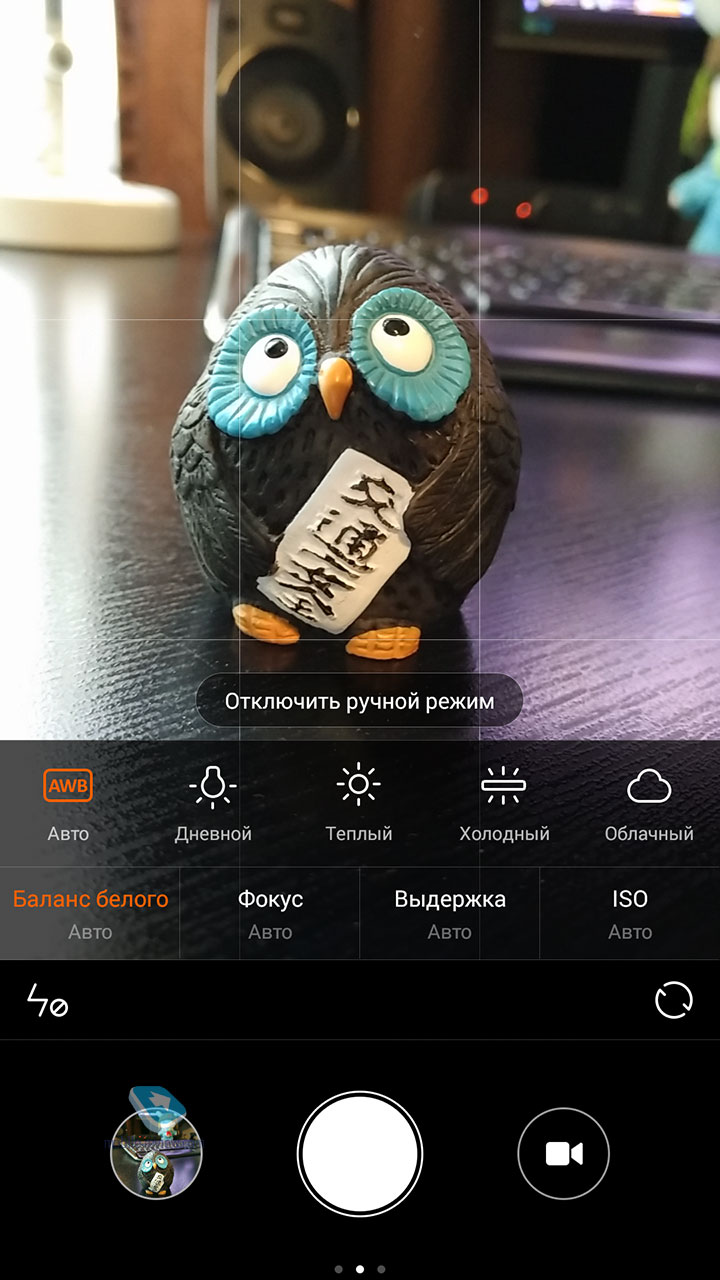Tap Отключить ручной режим button
Image resolution: width=720 pixels, height=1280 pixels.
(359, 701)
